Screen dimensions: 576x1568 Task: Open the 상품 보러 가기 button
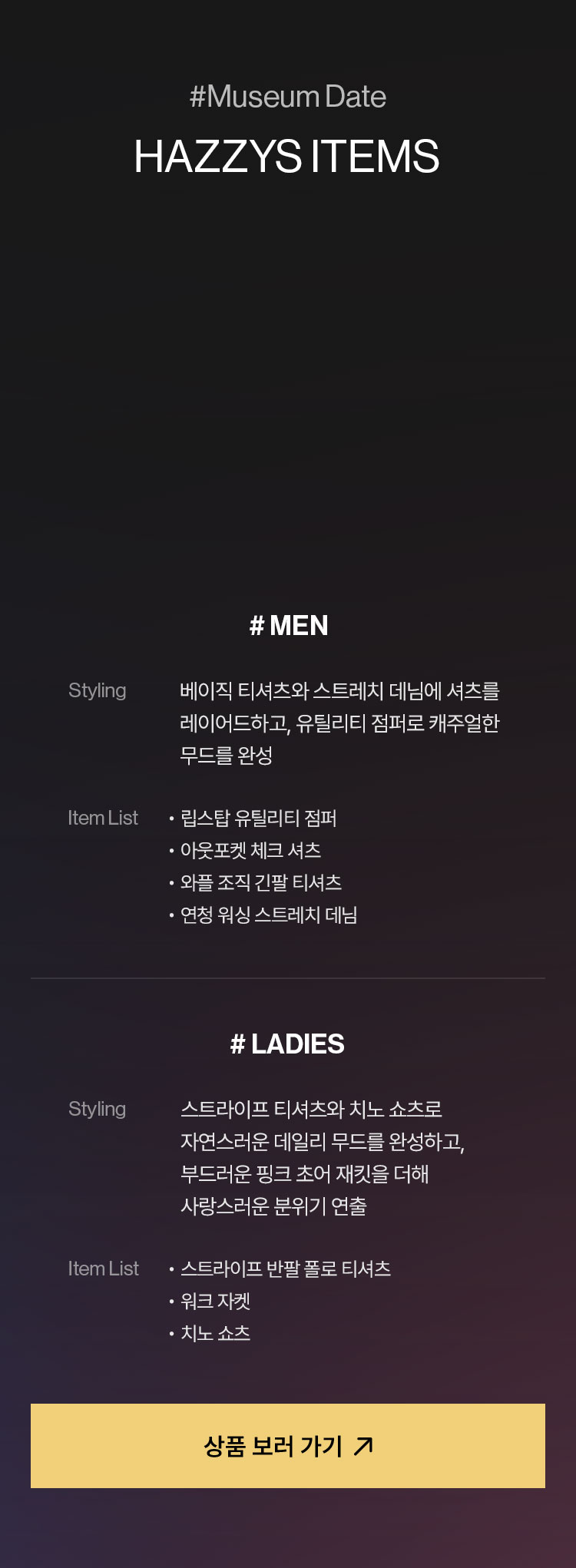click(288, 1446)
